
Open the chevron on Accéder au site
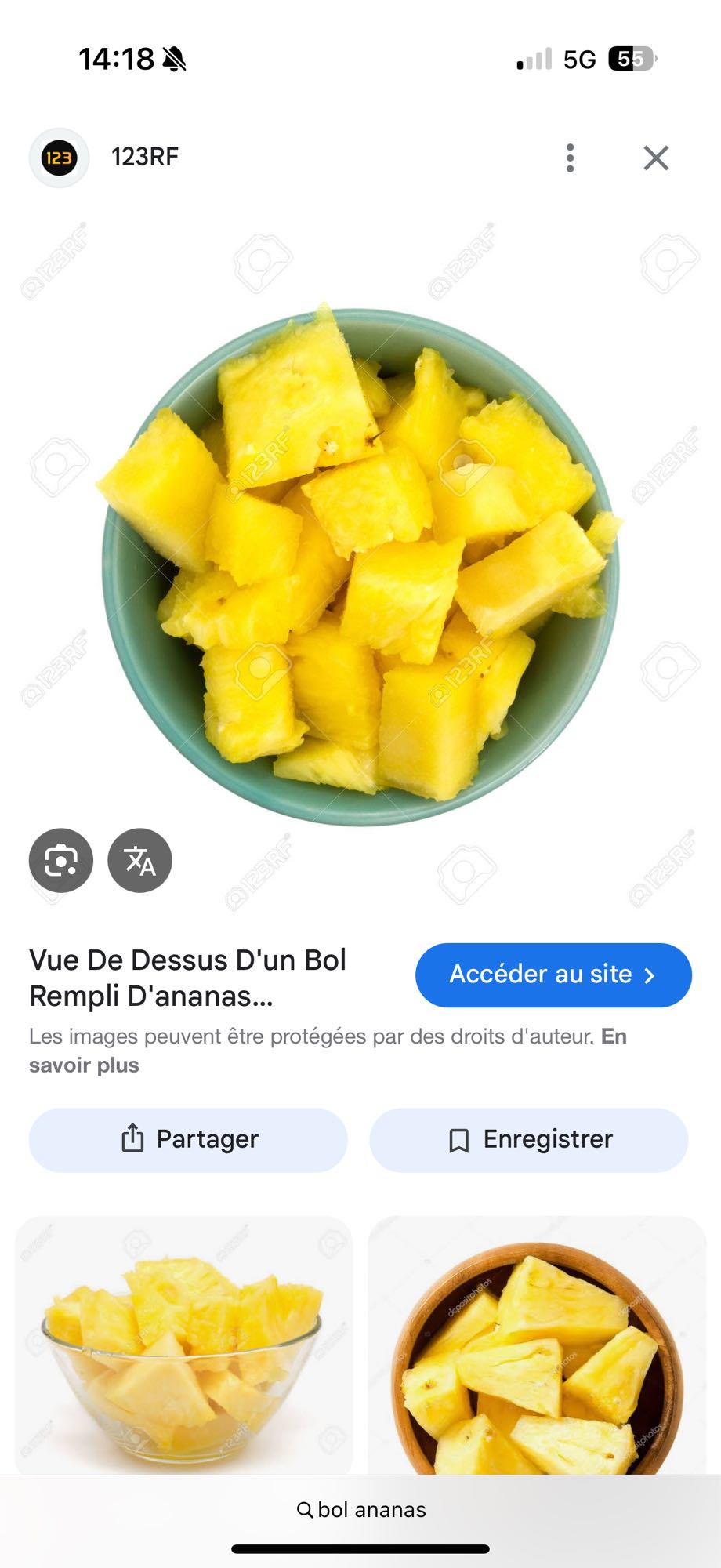(650, 975)
